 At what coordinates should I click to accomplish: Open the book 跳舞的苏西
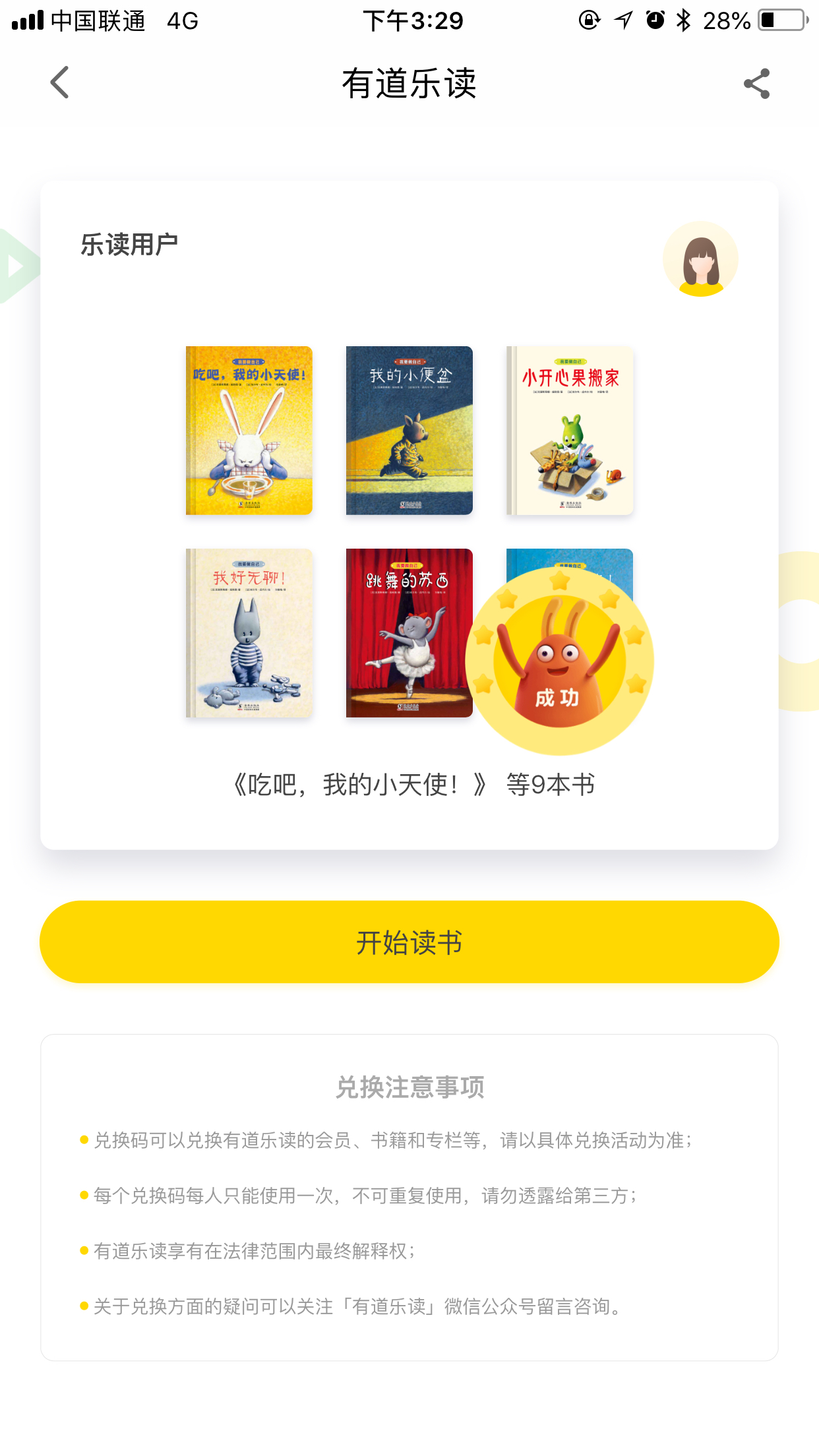(x=409, y=633)
